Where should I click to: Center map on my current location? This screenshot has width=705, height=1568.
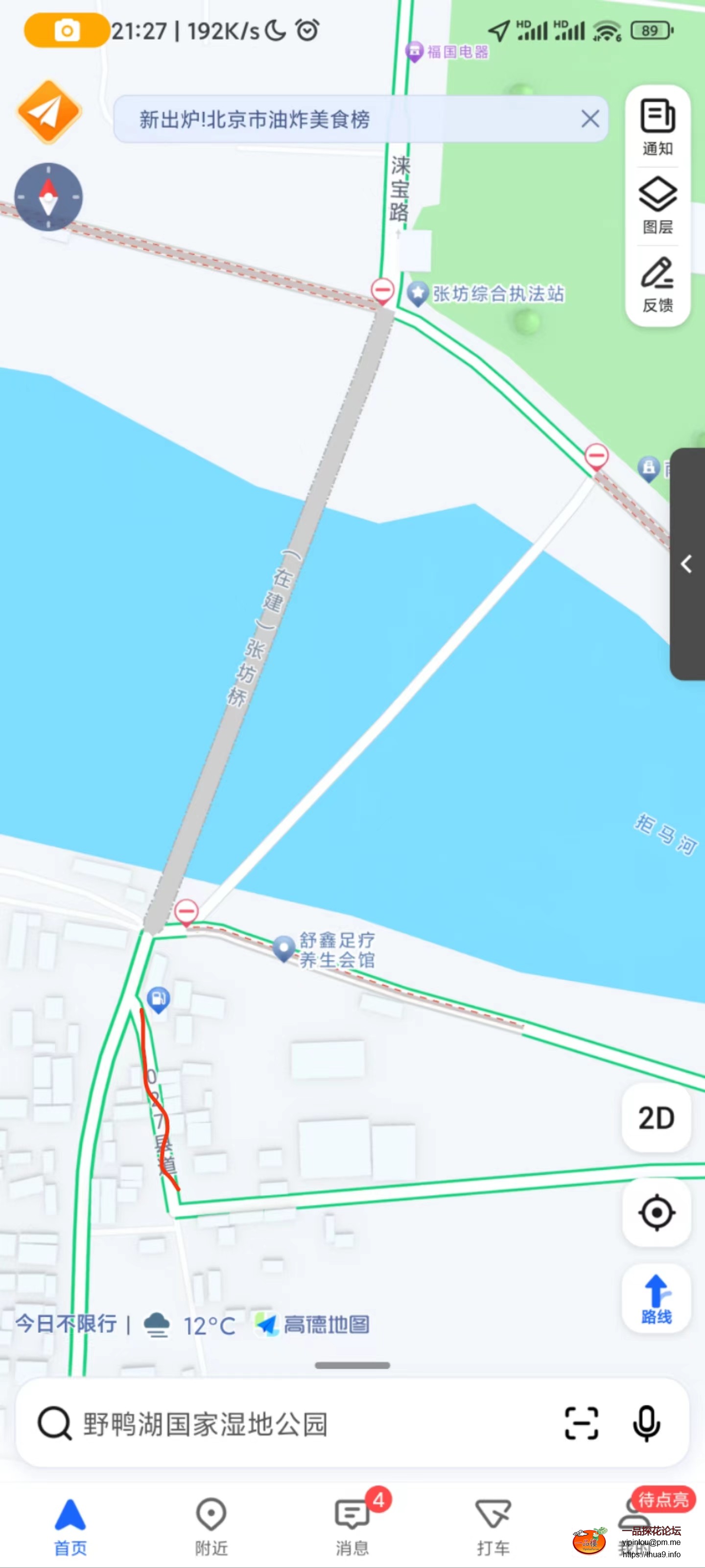coord(657,1212)
